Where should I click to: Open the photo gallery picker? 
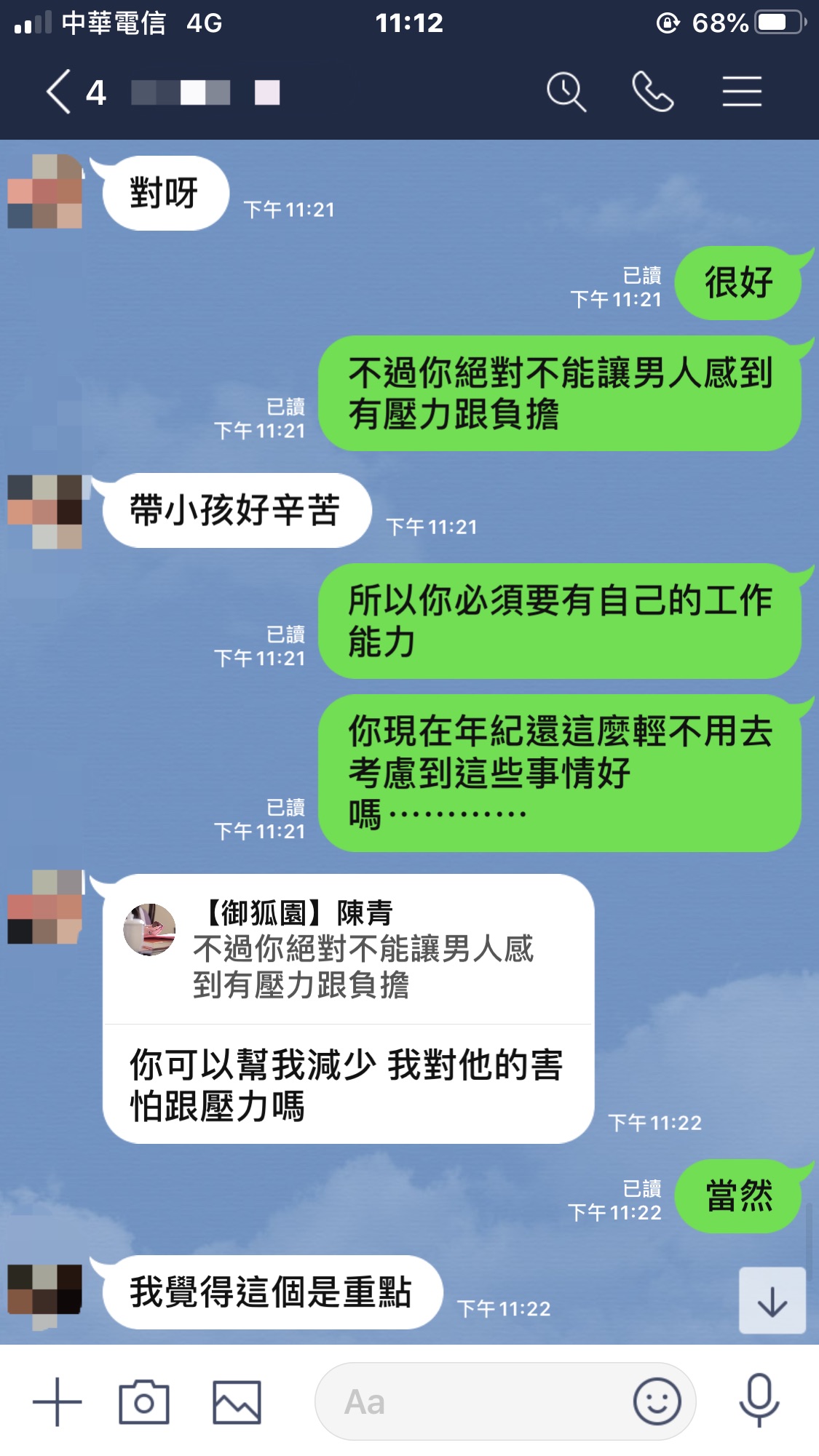237,1401
